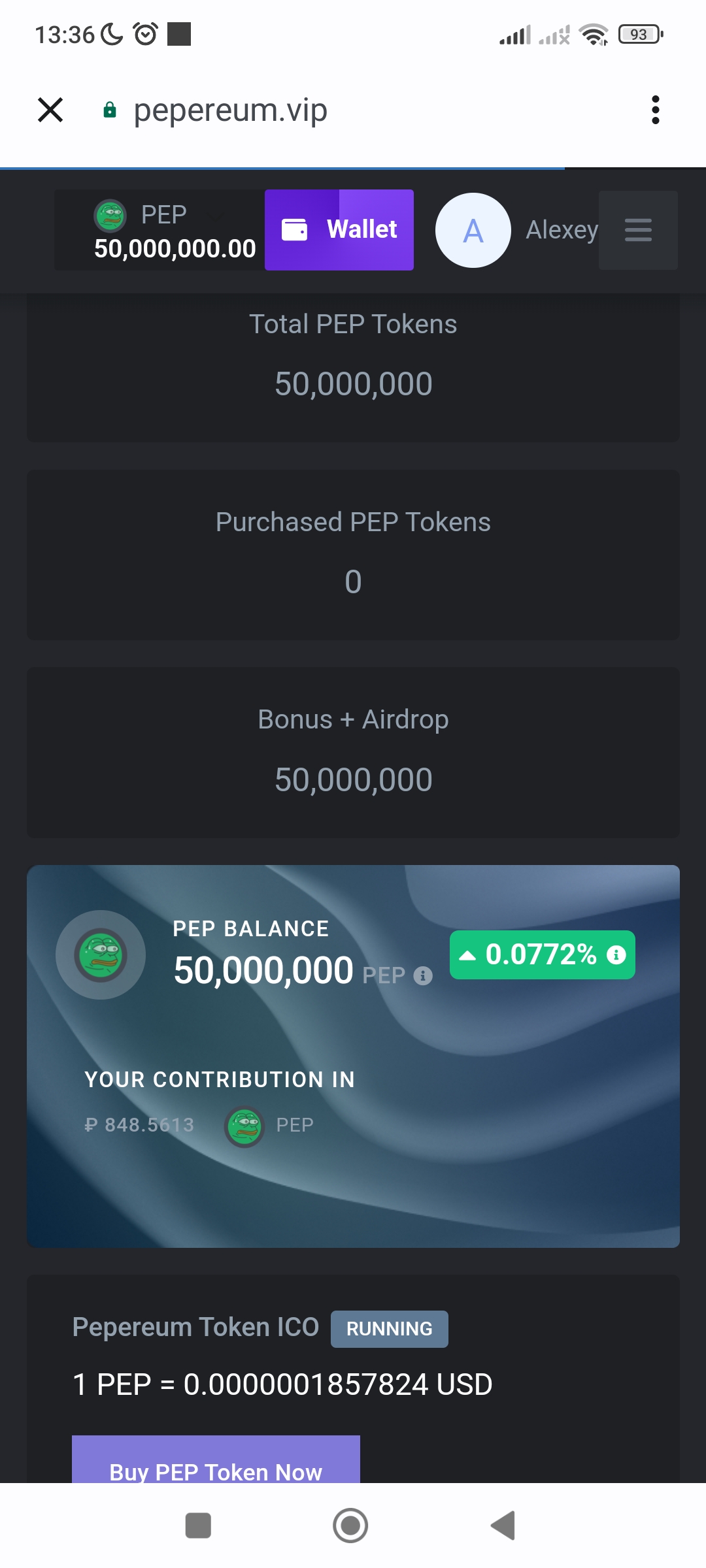Expand the Pepereum Token ICO section

click(195, 1326)
